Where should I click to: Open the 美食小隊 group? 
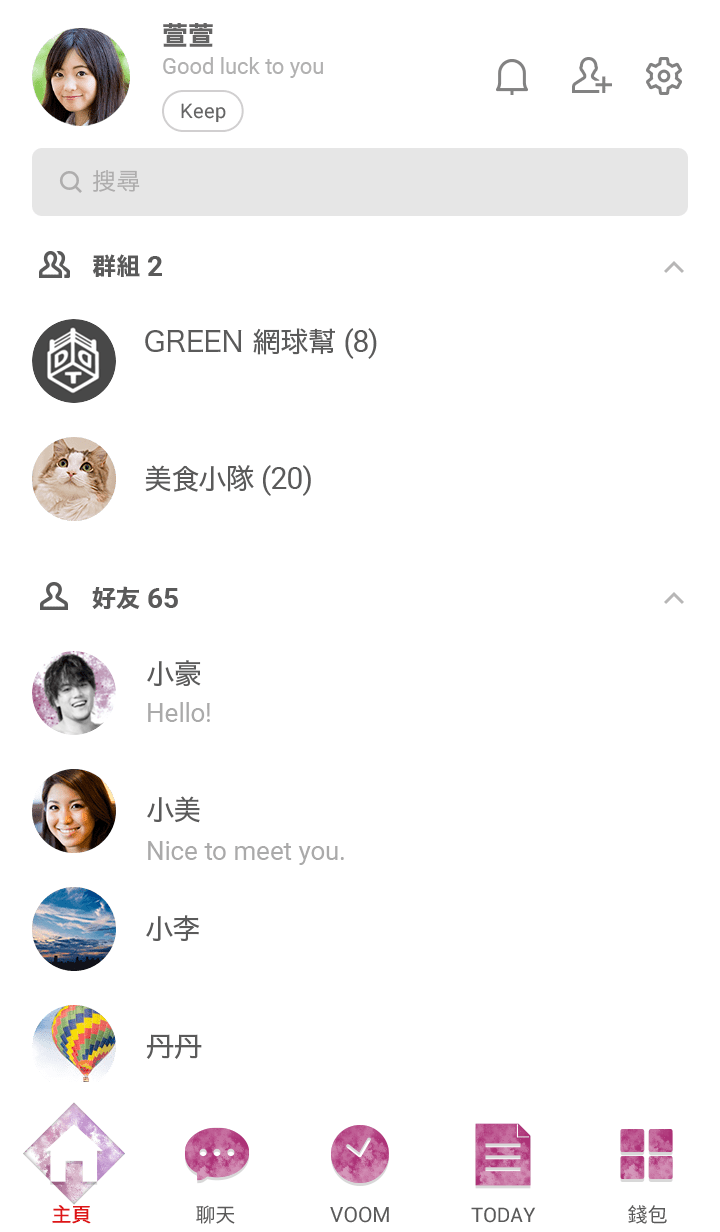tap(360, 479)
